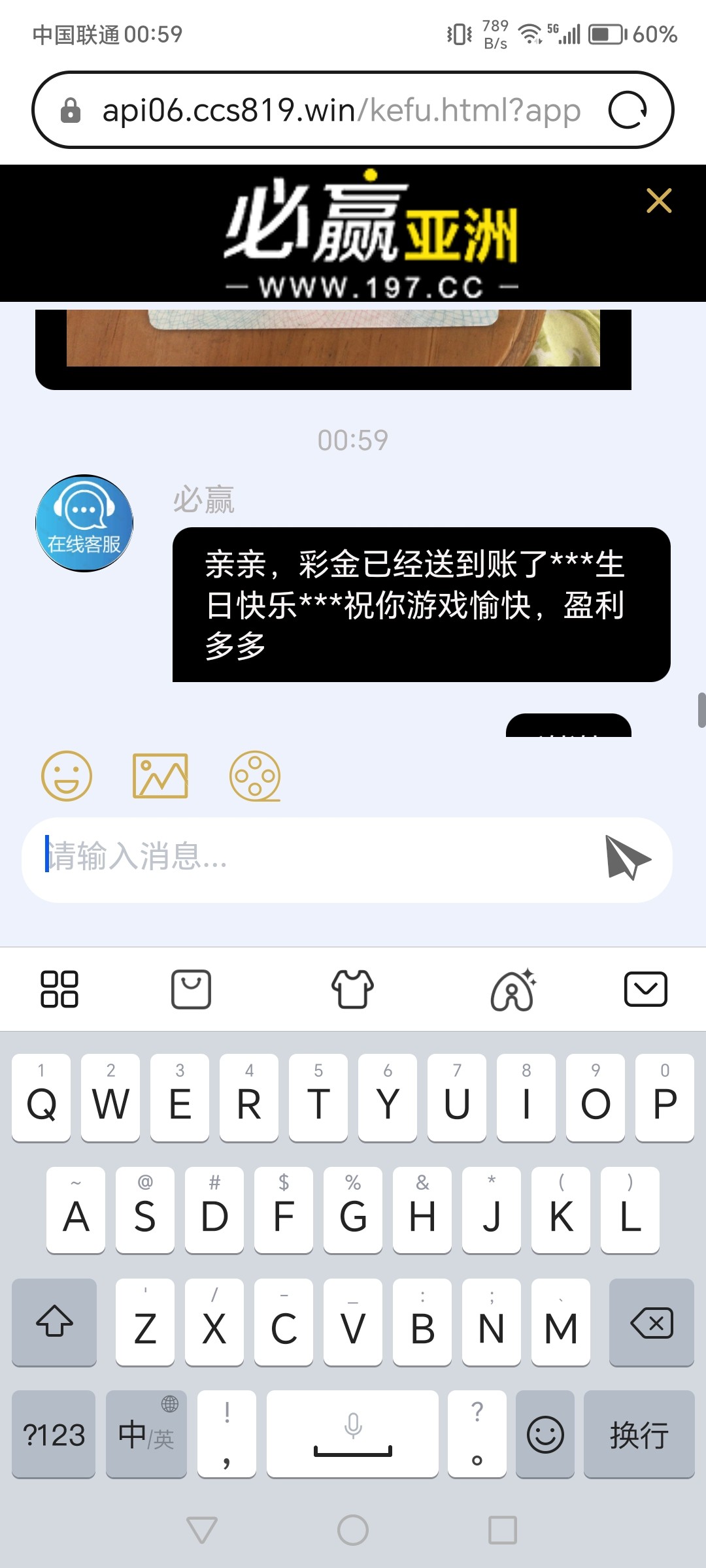
Task: Toggle Shift for uppercase letters
Action: click(x=53, y=1324)
